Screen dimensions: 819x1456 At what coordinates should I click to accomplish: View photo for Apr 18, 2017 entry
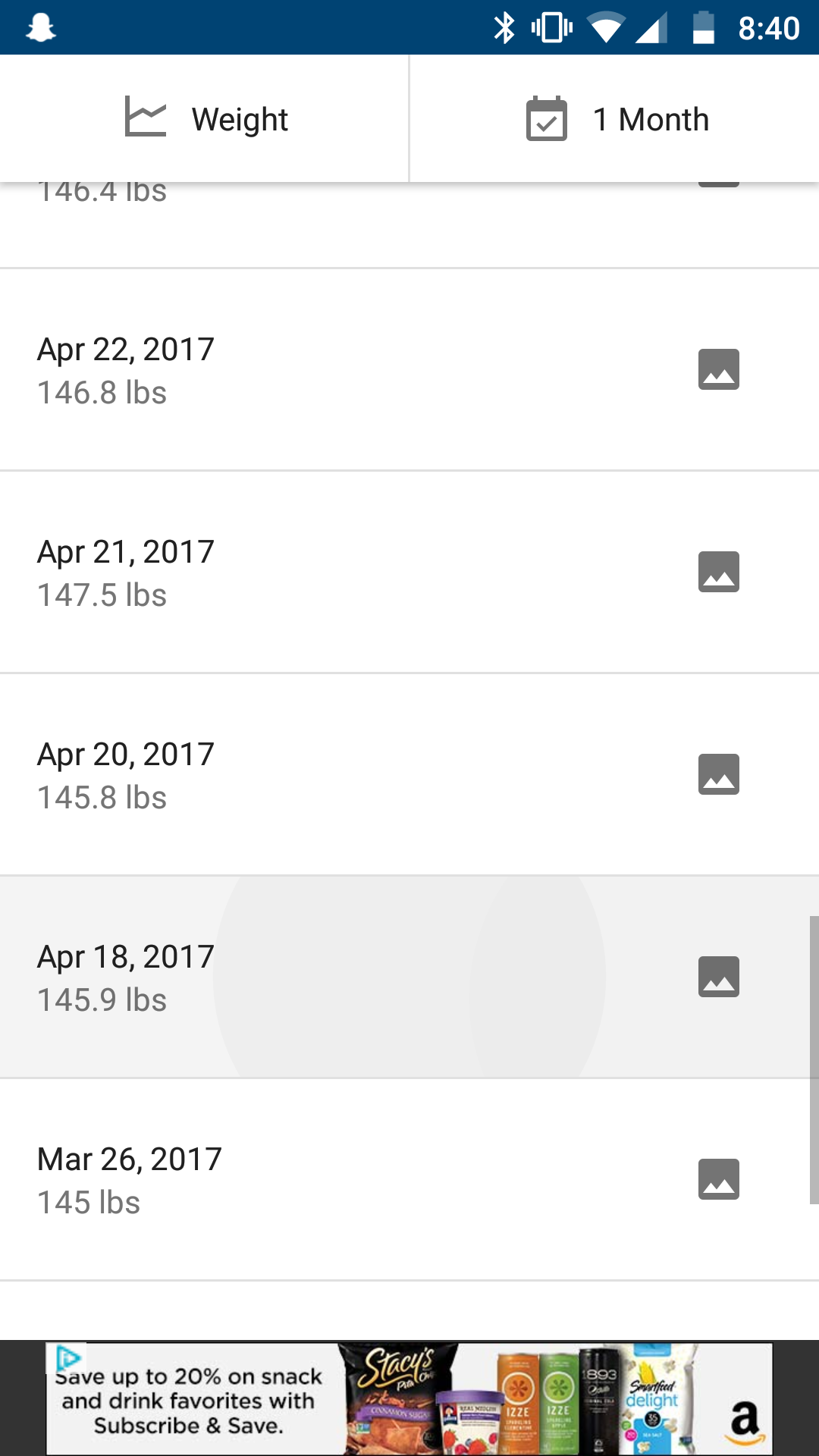(718, 977)
